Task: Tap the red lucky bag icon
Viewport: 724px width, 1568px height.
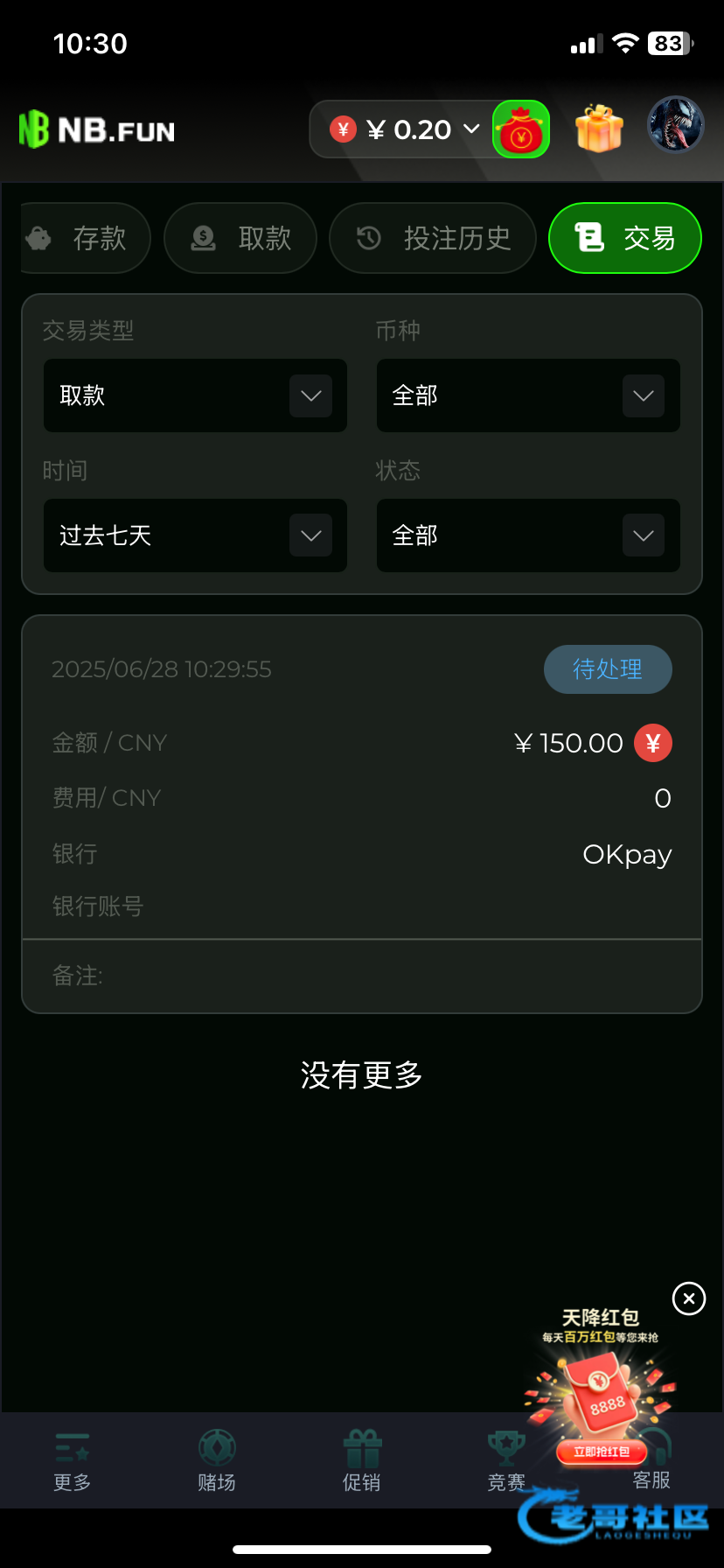Action: (x=521, y=129)
